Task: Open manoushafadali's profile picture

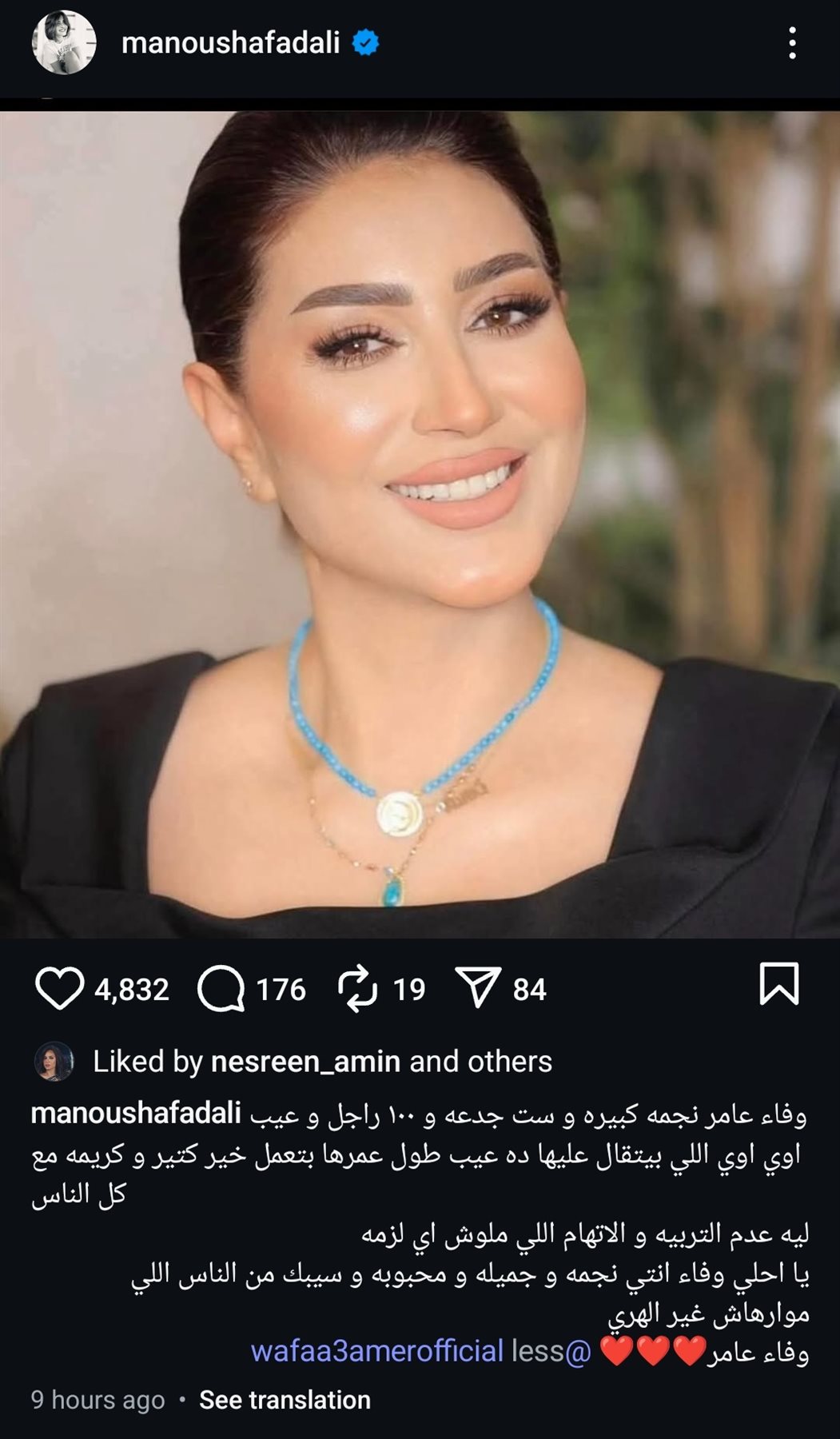Action: (x=64, y=43)
